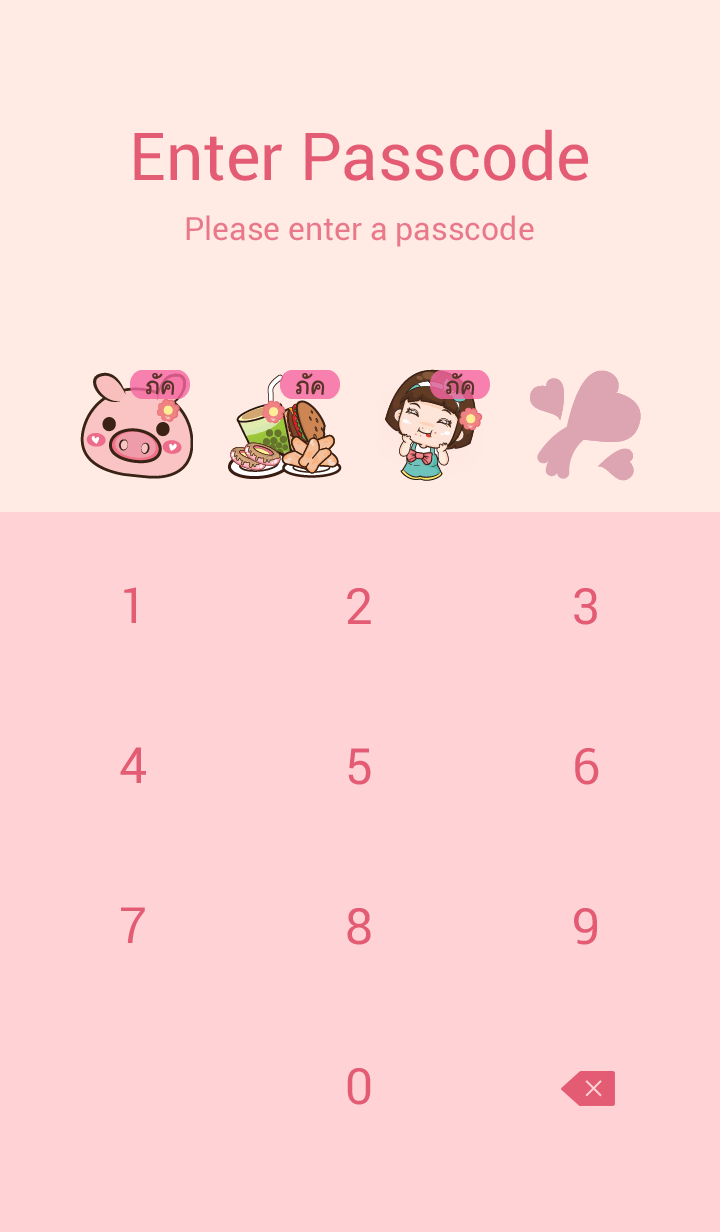Type the number 4 key

[132, 767]
